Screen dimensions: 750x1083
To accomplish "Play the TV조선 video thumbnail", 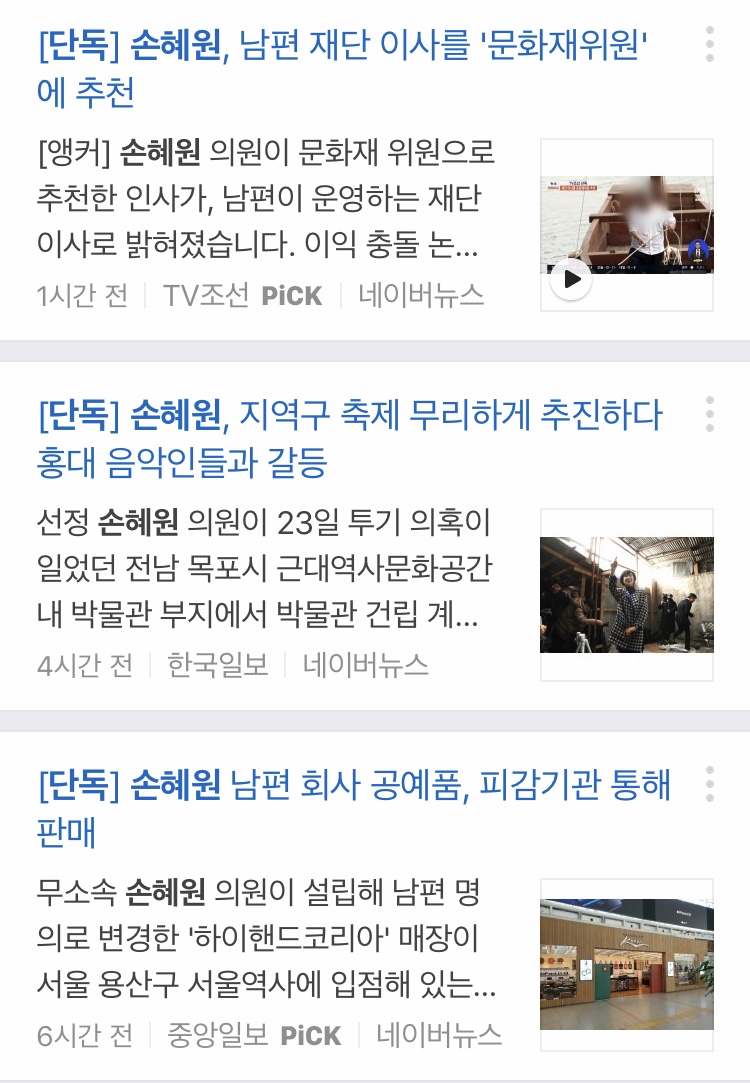I will 572,279.
